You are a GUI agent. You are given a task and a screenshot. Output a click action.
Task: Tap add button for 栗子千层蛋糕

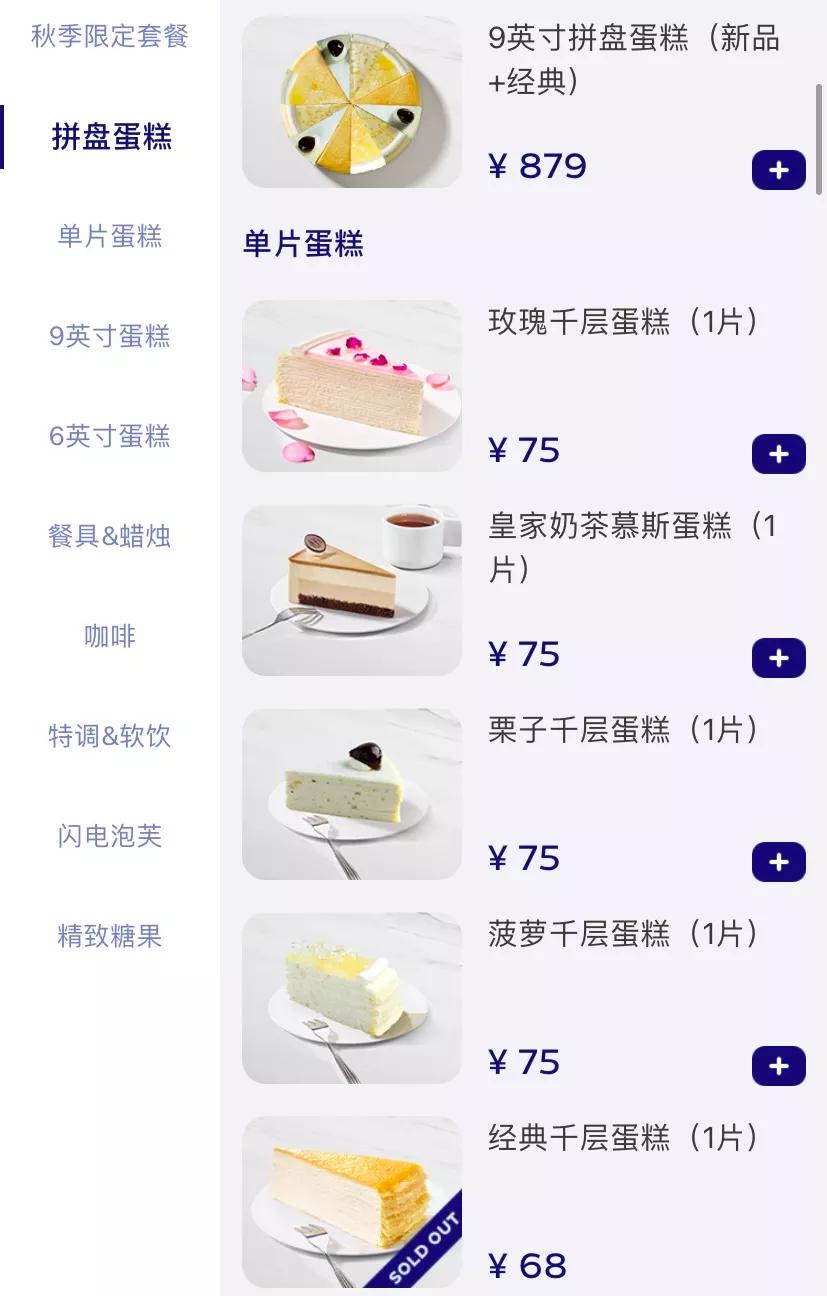[x=779, y=861]
